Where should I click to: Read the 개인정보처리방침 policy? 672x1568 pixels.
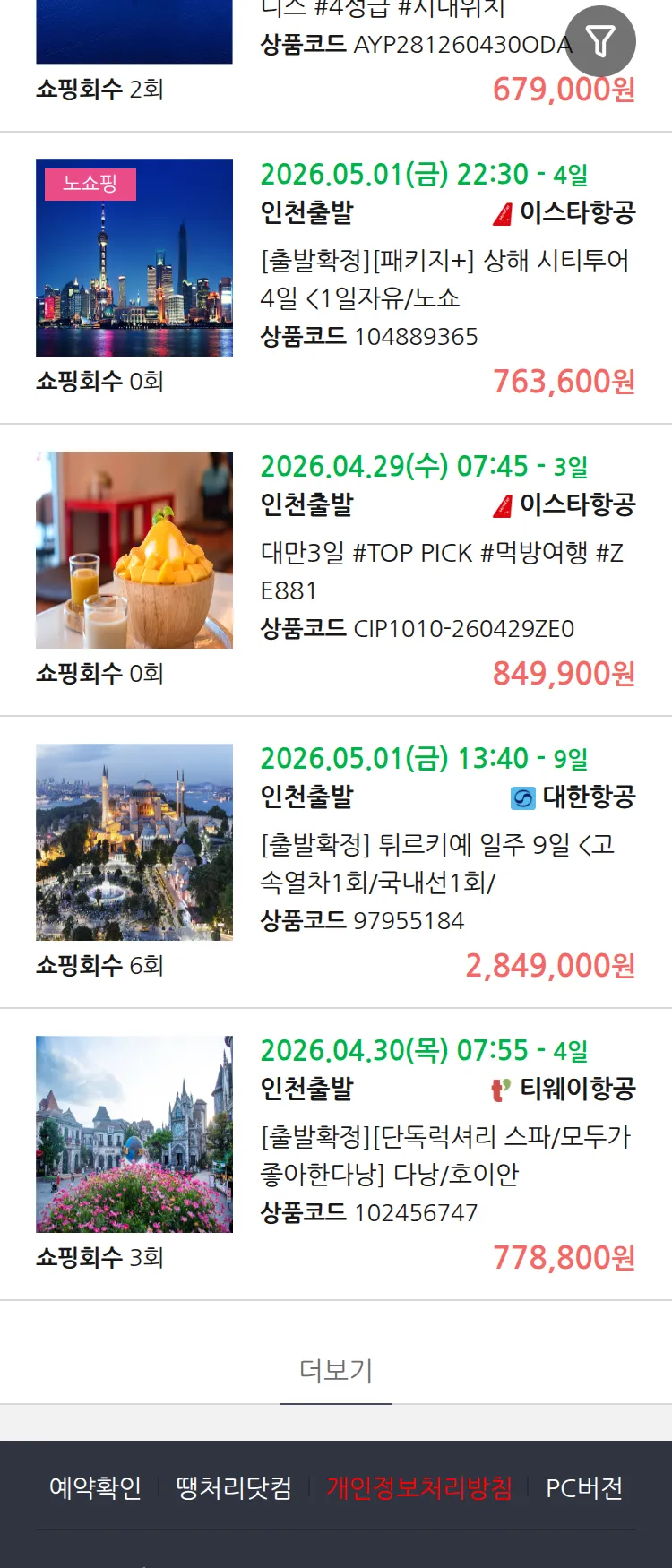(419, 1488)
